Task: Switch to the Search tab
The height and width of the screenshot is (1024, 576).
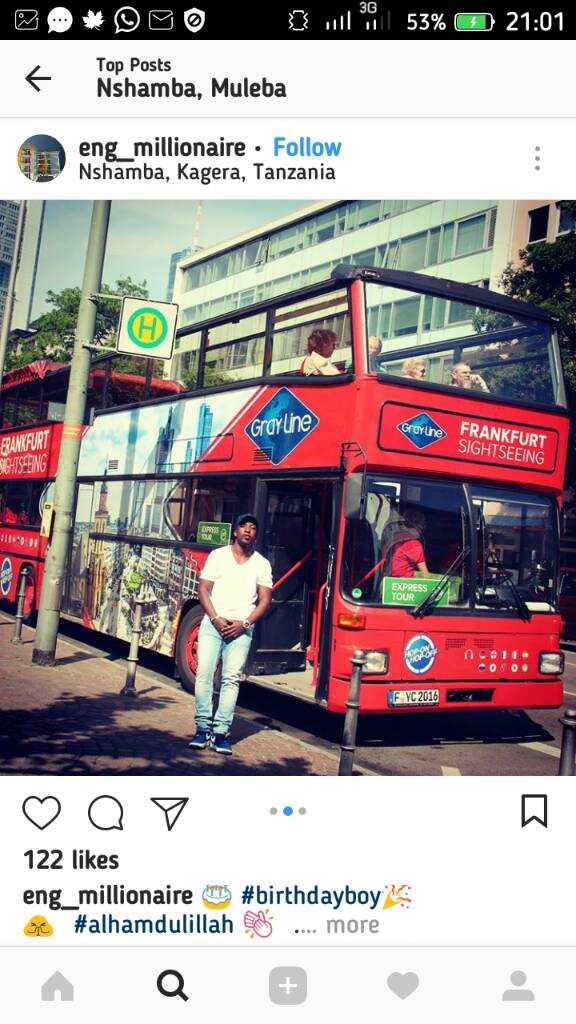Action: point(172,986)
